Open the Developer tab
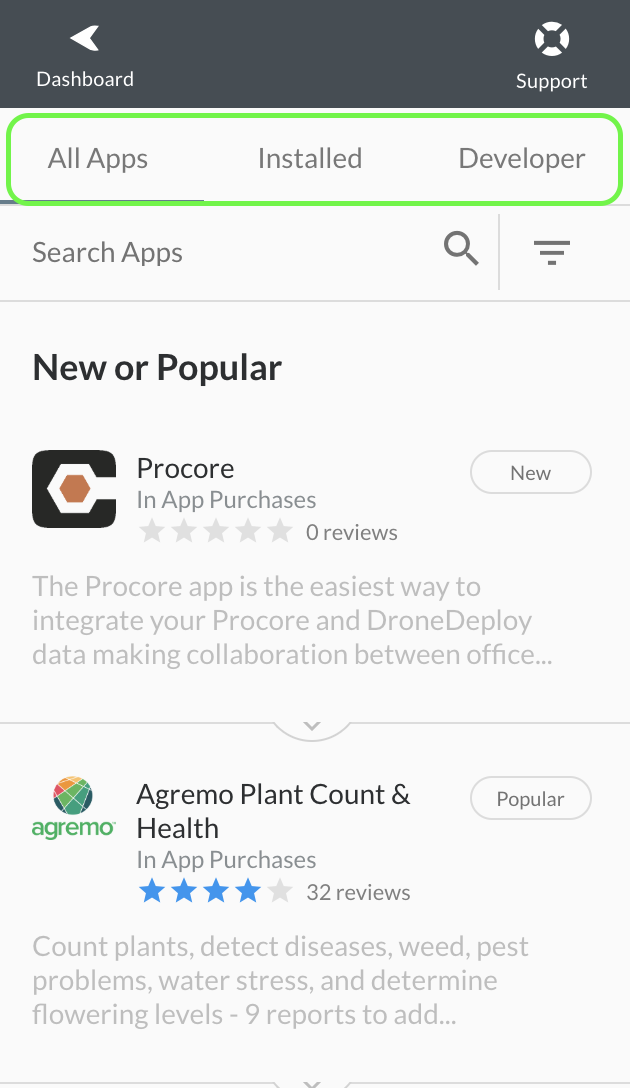 (522, 159)
